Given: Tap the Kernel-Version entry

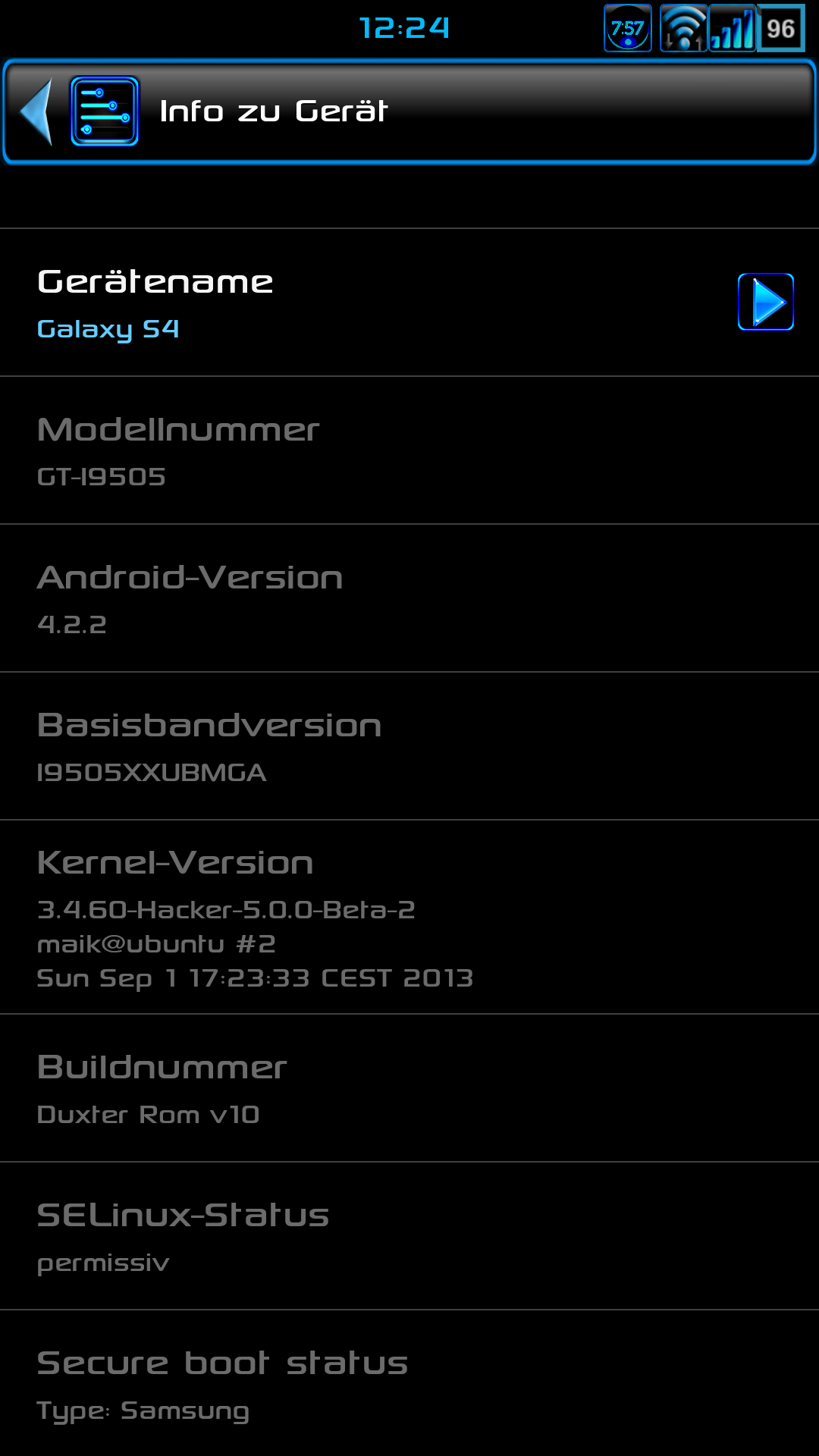Looking at the screenshot, I should (409, 918).
